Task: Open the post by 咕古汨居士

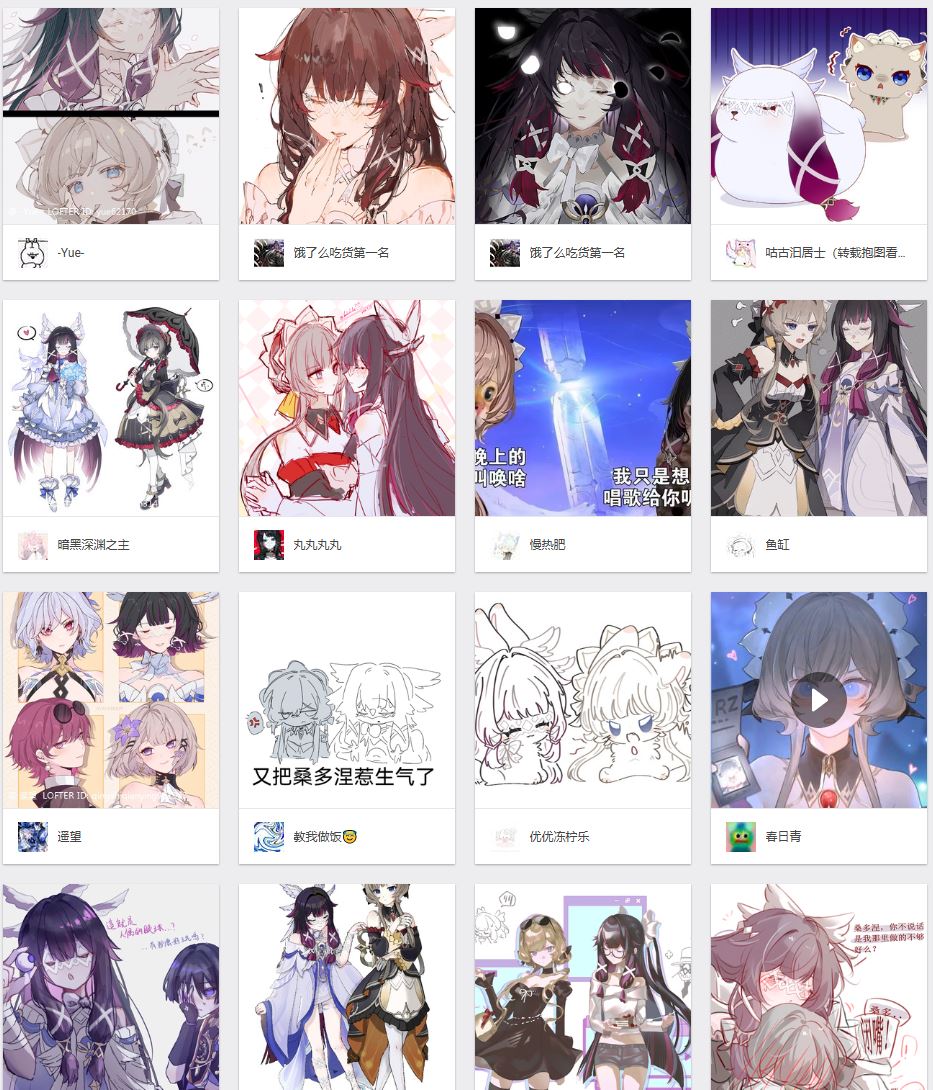Action: pos(818,116)
